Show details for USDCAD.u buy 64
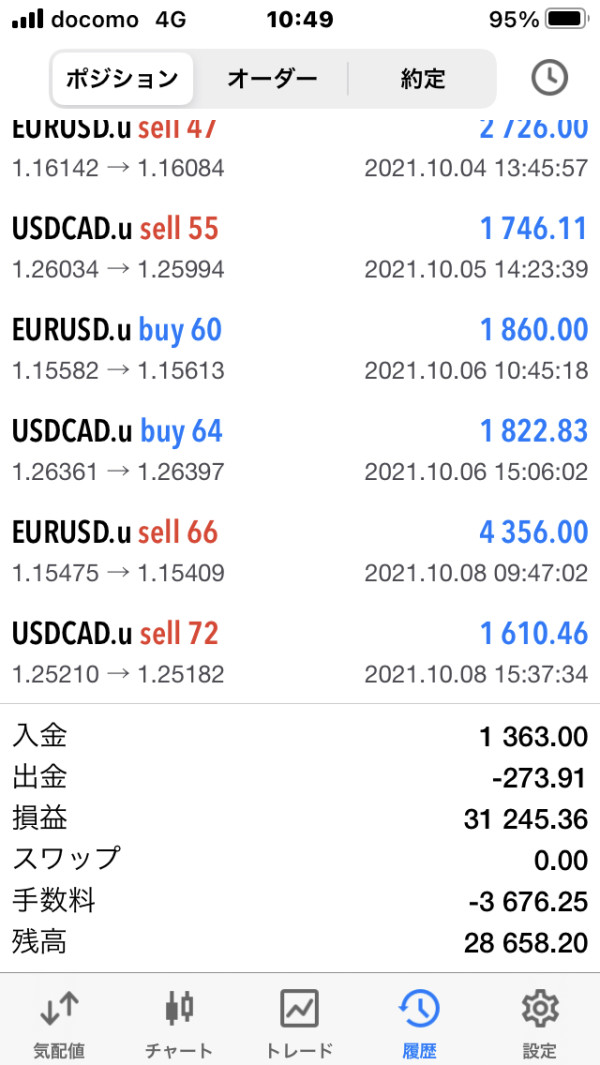 300,449
